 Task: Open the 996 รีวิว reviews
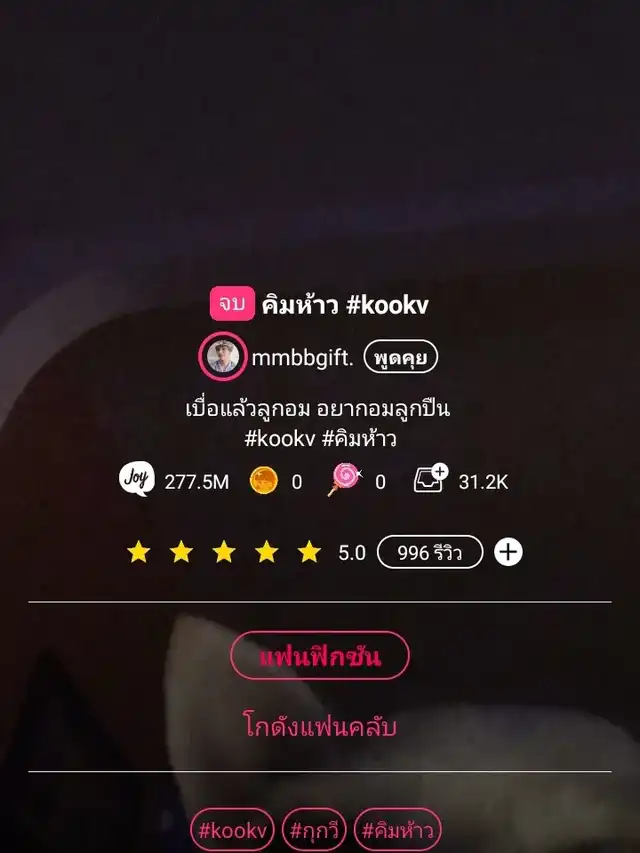[429, 552]
